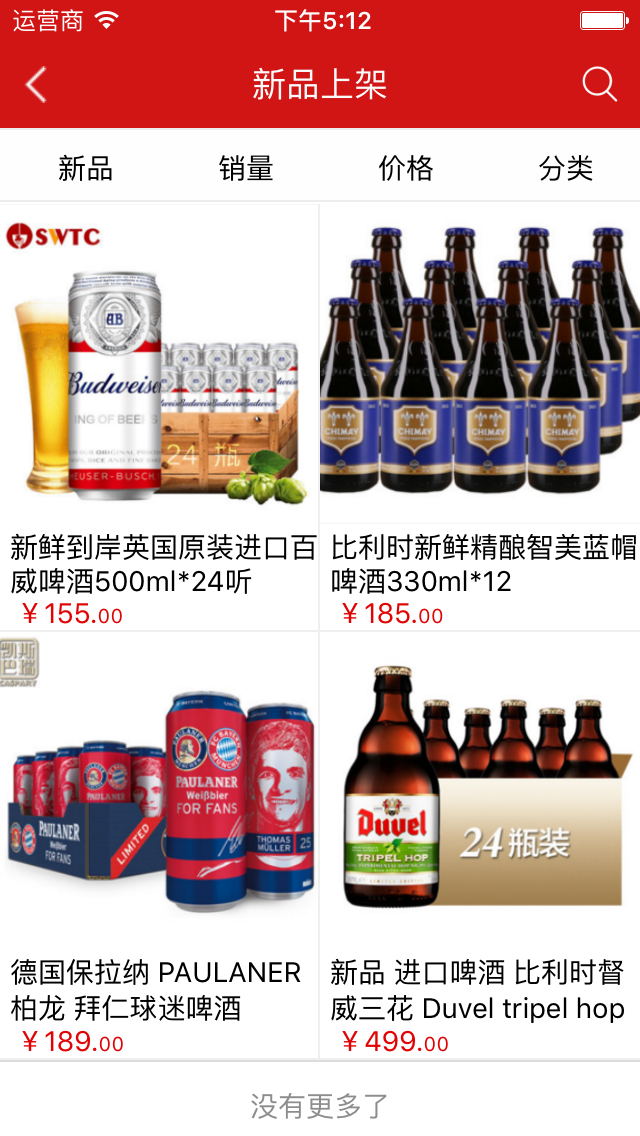Open the 分类 filter

point(566,168)
